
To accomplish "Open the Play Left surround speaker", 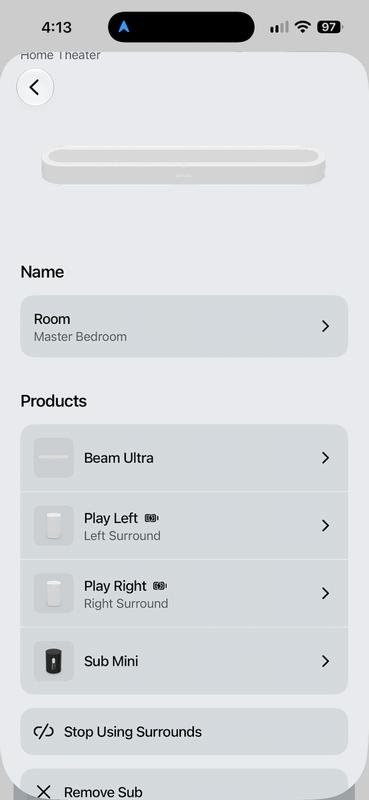I will tap(184, 526).
